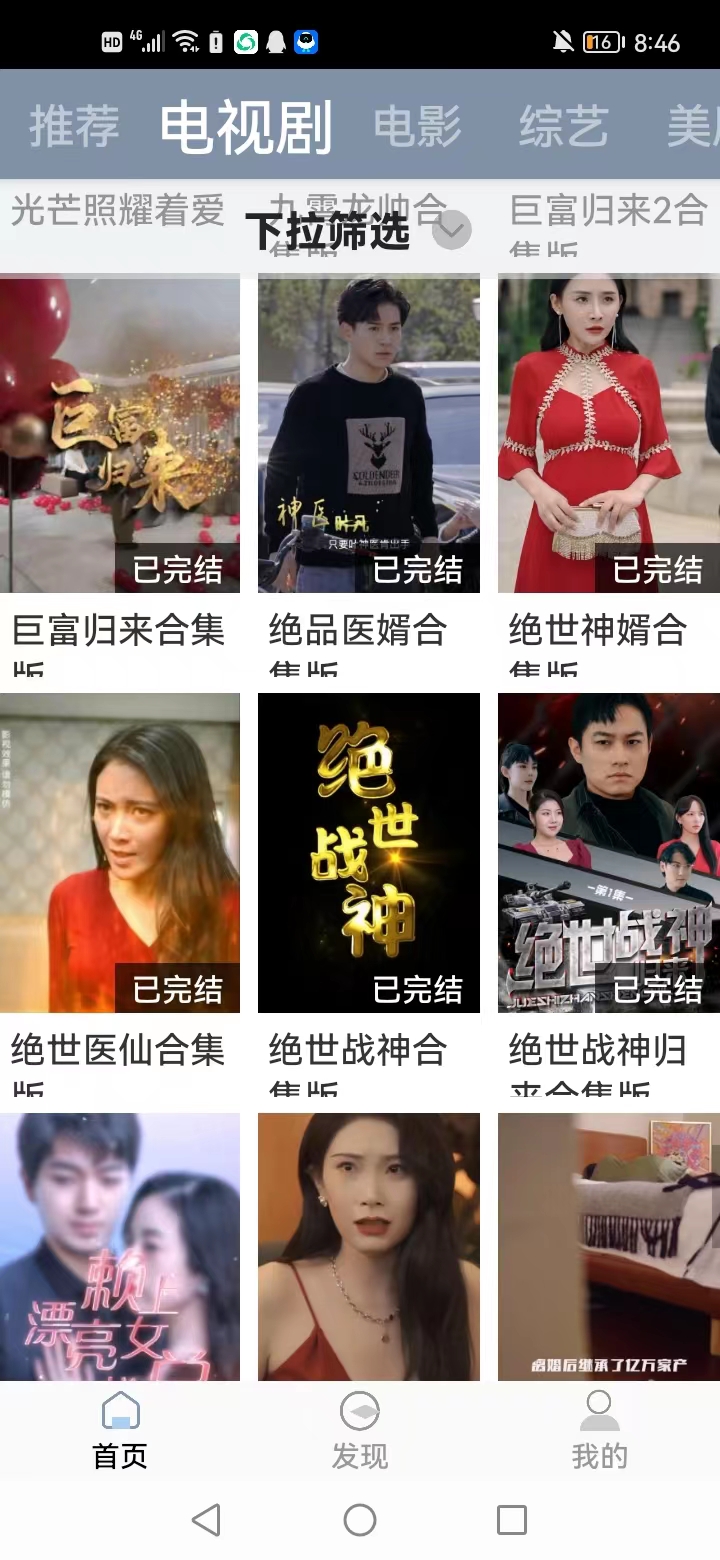
Task: Open the 赖上漂亮女 drama poster
Action: [120, 1248]
